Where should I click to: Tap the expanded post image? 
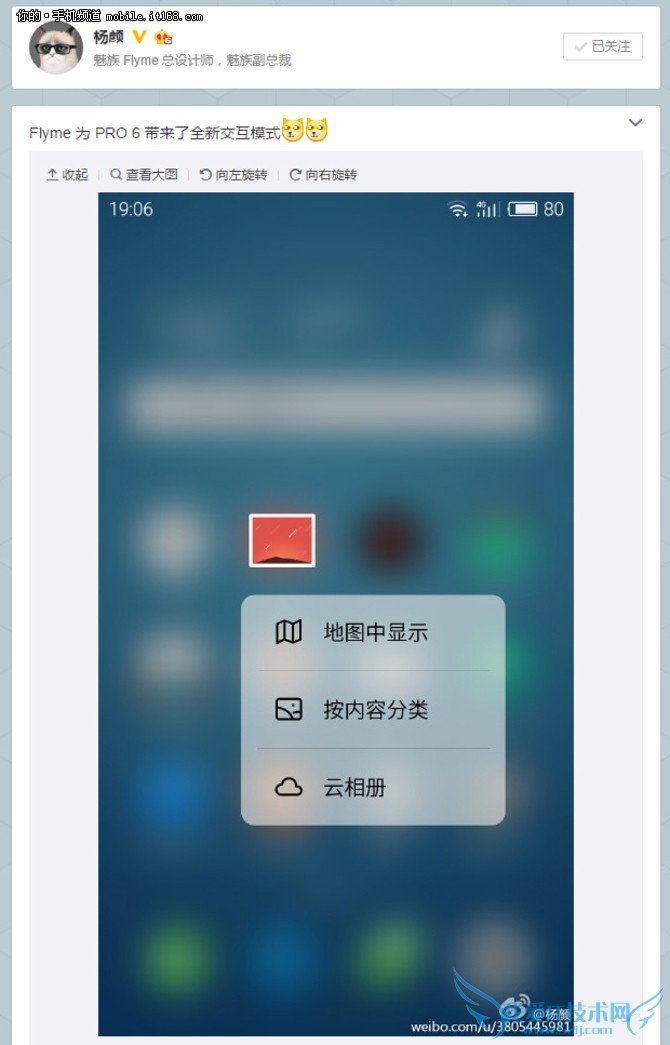(x=335, y=612)
